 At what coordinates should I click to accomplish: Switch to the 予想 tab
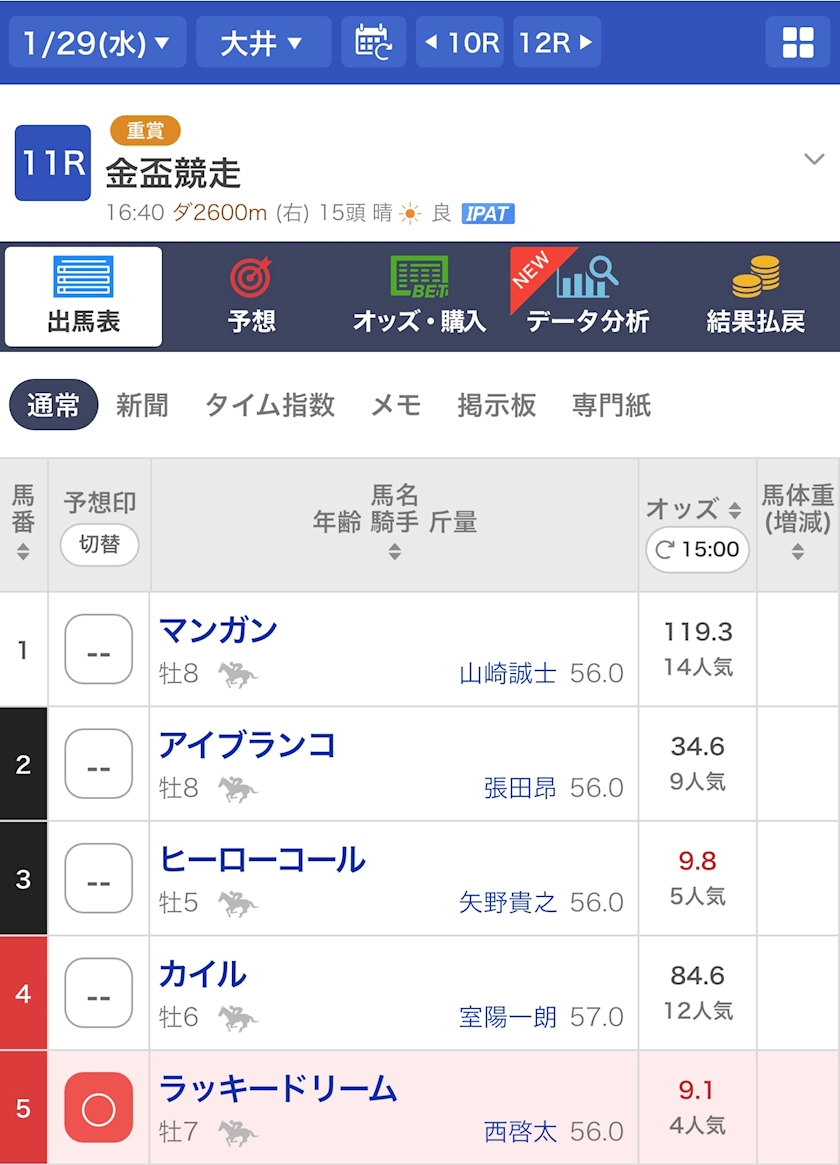click(252, 296)
